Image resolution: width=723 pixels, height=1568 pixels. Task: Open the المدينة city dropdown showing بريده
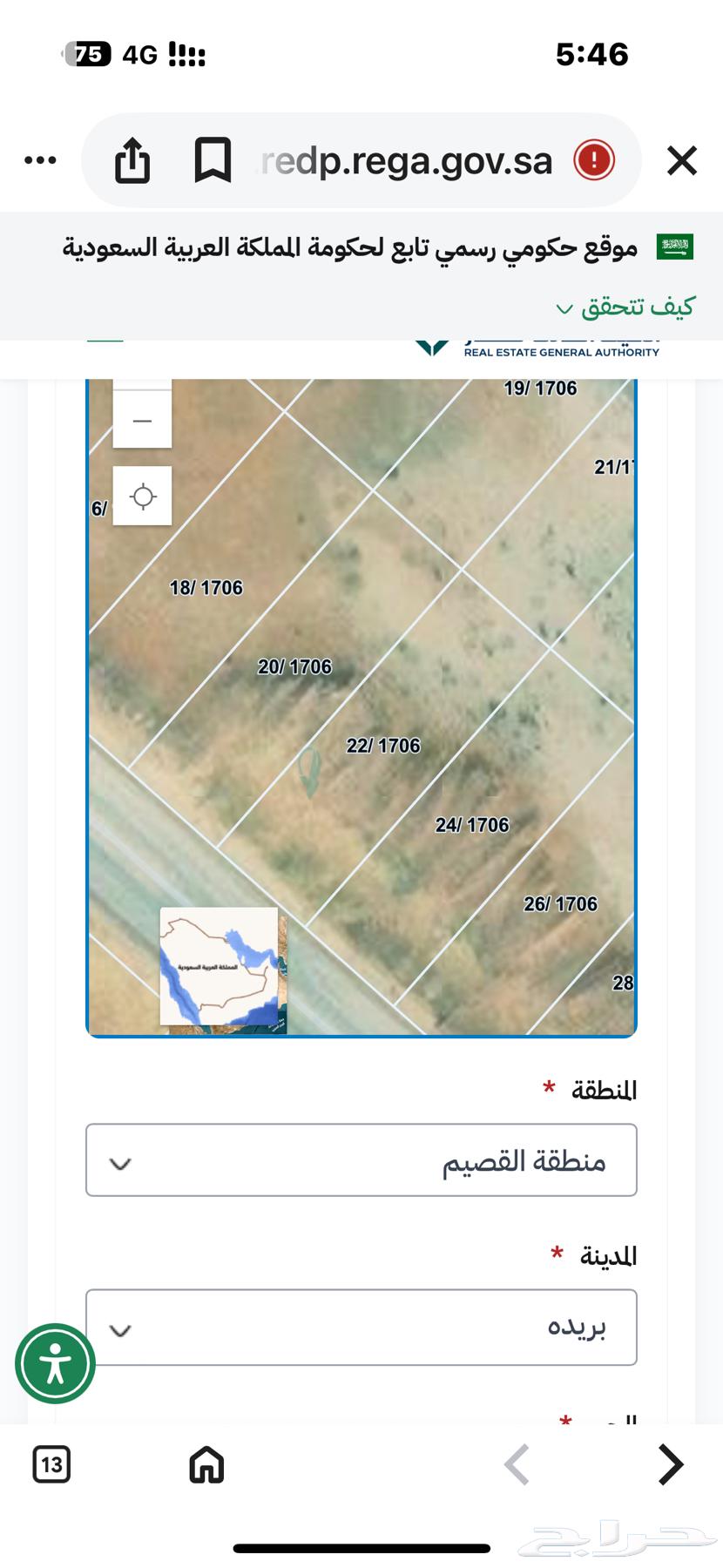pyautogui.click(x=361, y=1327)
